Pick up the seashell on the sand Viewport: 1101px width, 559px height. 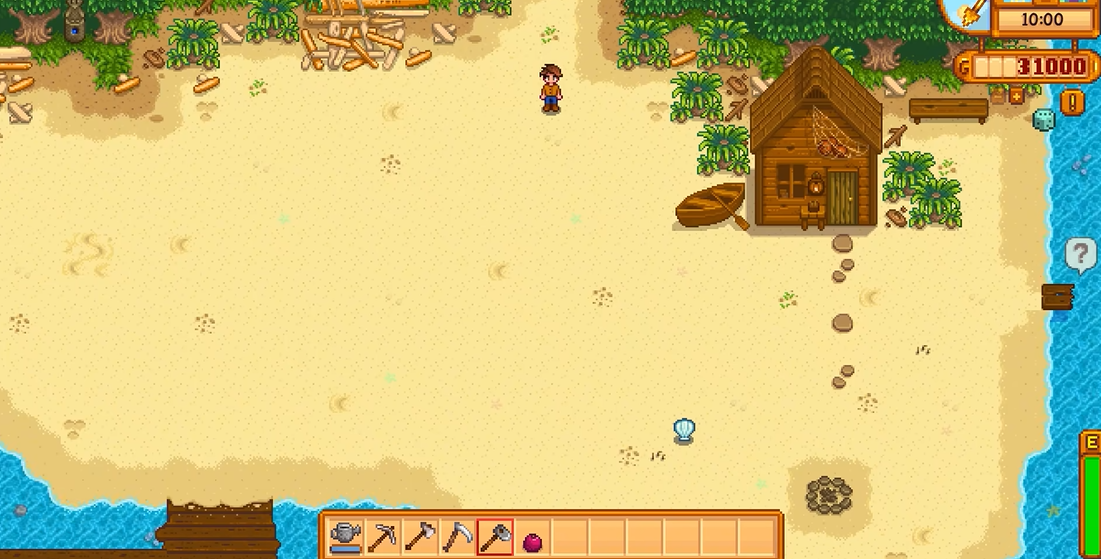684,430
